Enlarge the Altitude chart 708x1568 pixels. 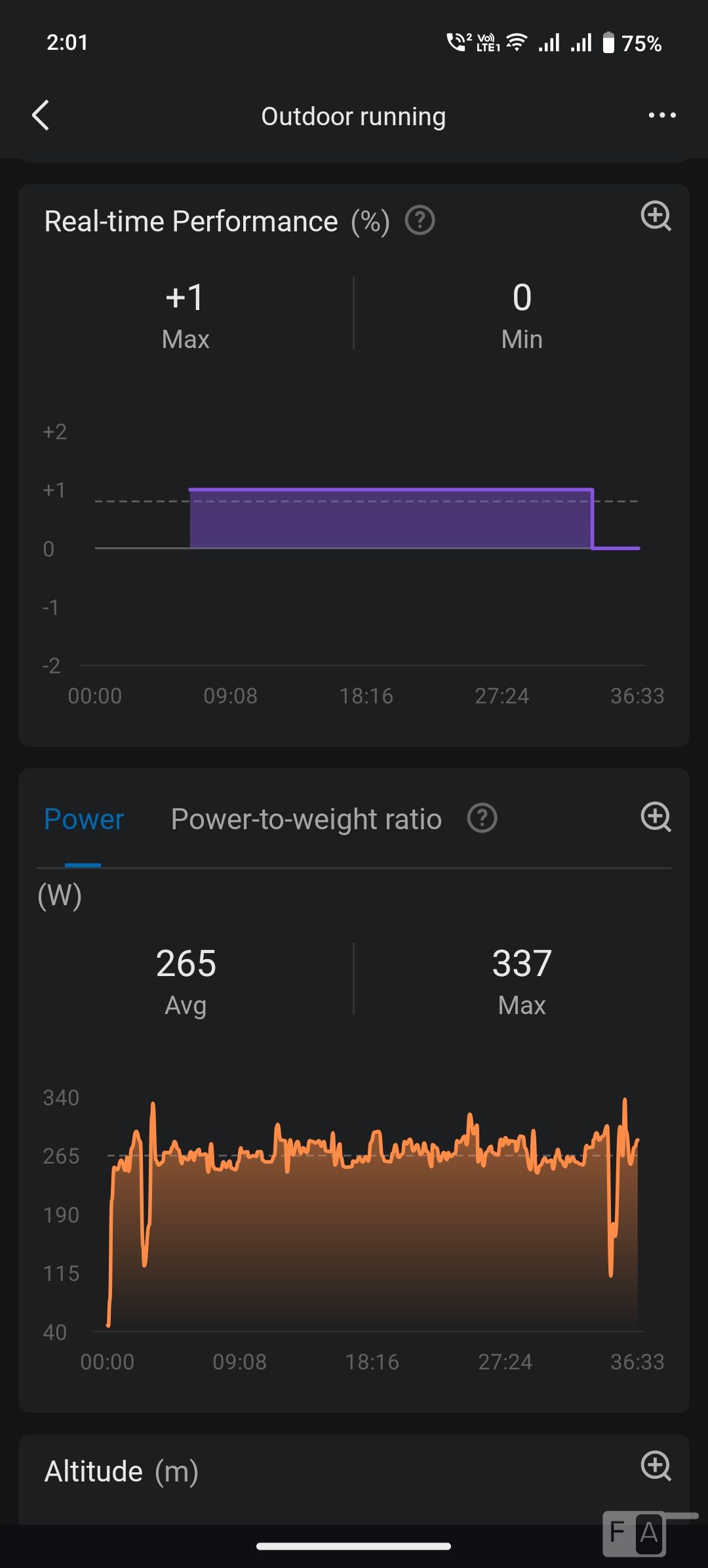[656, 1466]
